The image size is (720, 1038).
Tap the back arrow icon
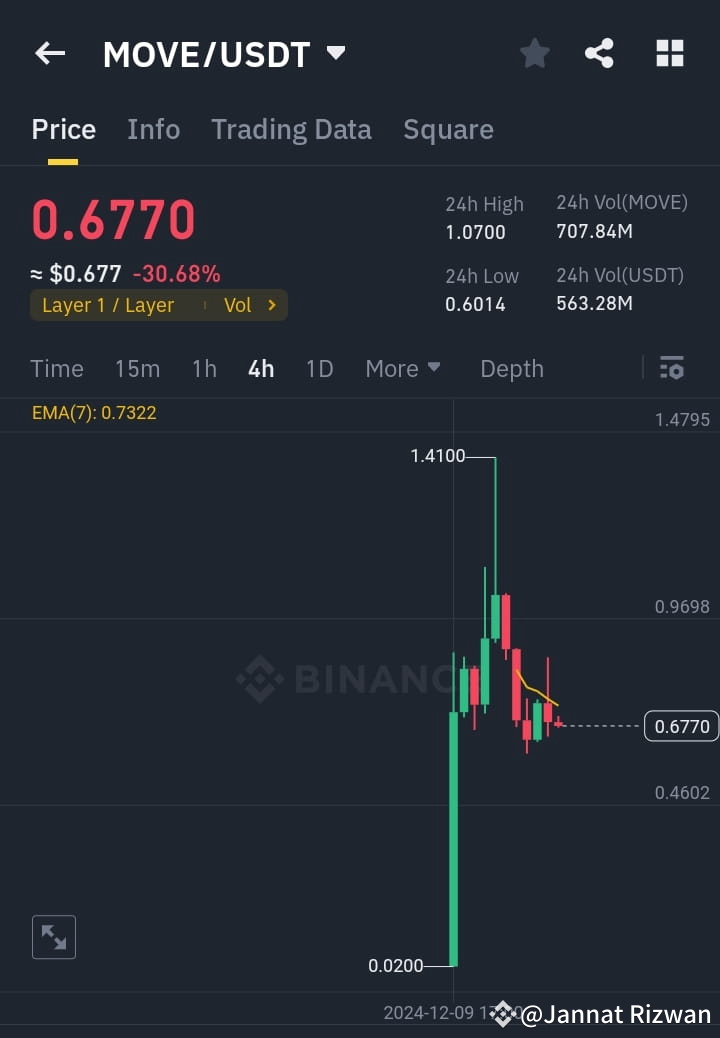50,53
